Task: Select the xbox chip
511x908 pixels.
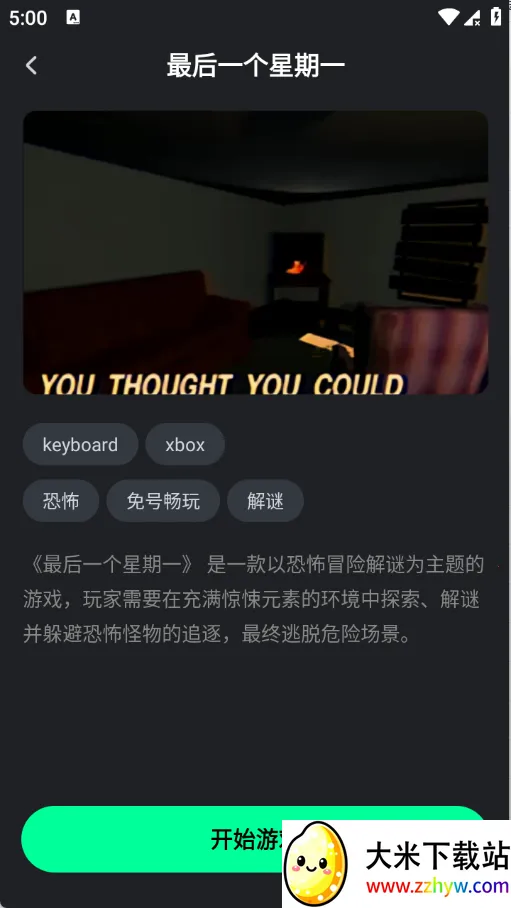Action: (185, 444)
